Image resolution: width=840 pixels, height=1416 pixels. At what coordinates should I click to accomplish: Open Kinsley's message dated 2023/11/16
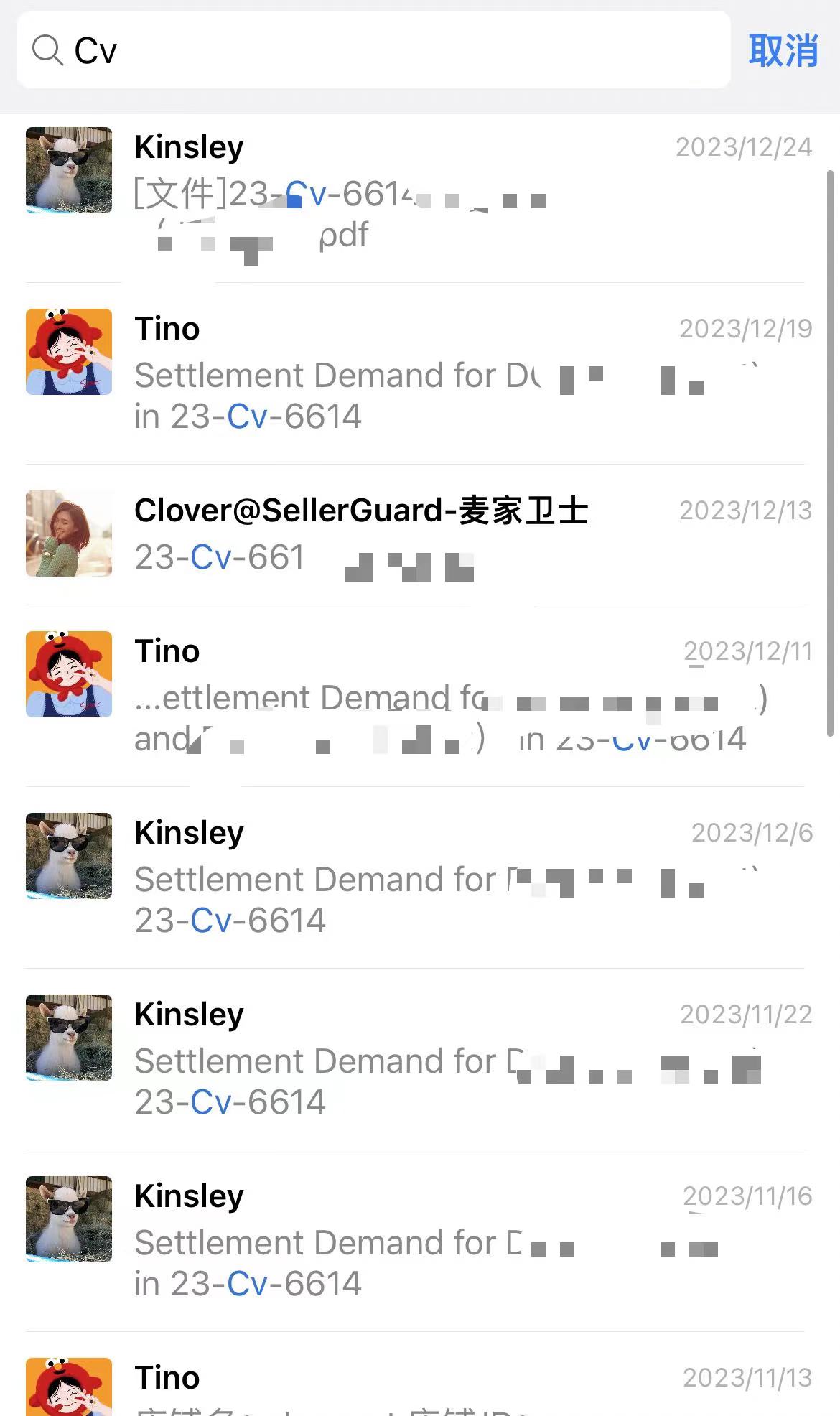click(x=431, y=1241)
